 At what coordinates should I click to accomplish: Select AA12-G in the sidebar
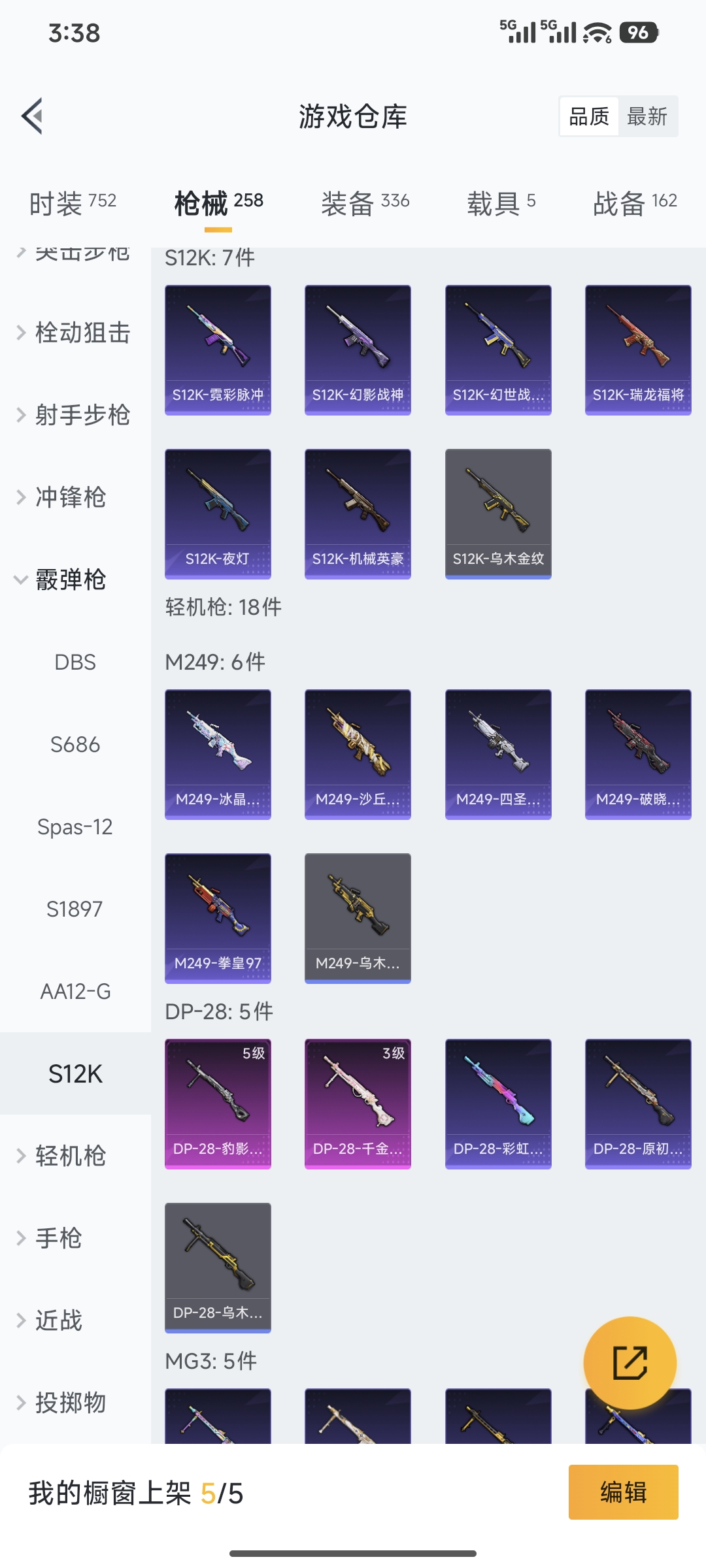[75, 991]
